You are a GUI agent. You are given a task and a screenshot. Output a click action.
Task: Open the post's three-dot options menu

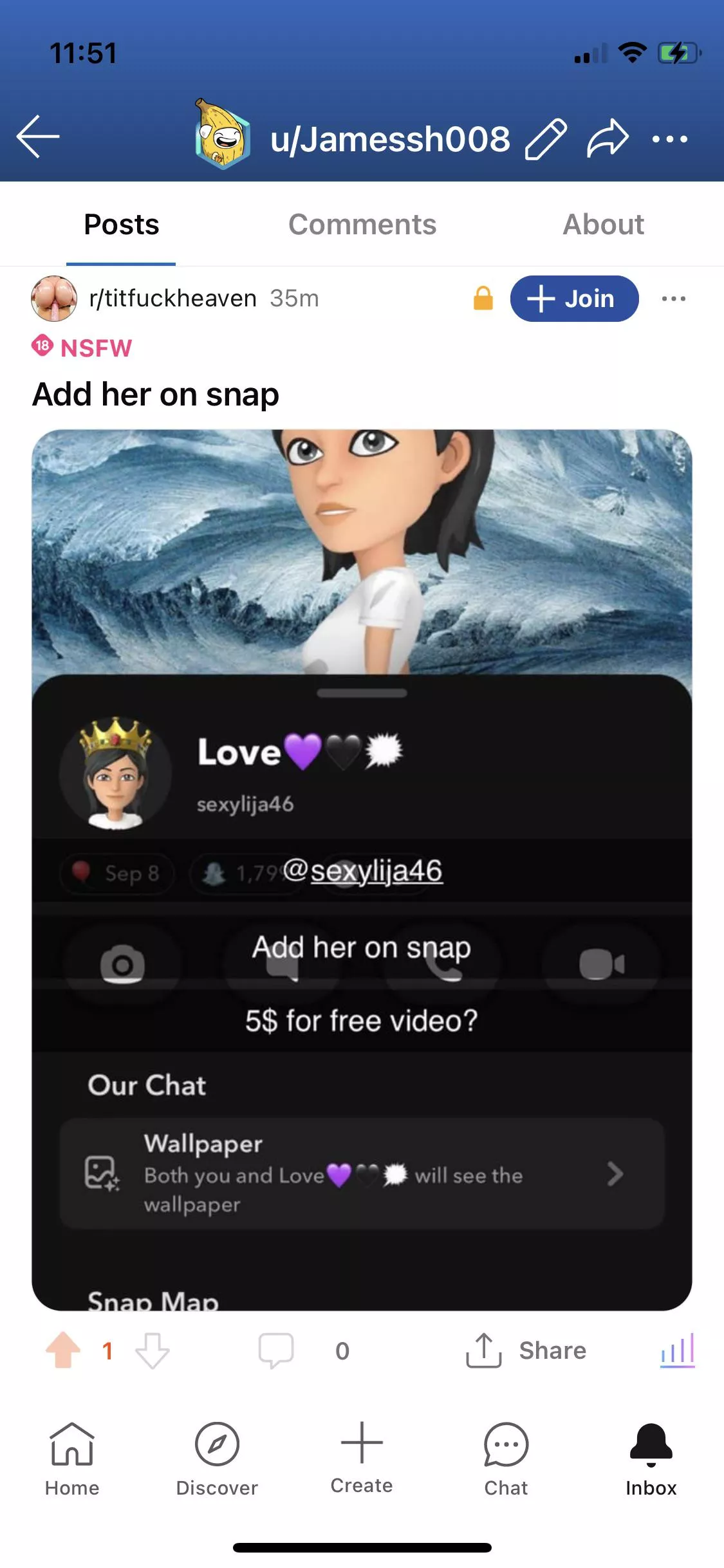[x=673, y=299]
